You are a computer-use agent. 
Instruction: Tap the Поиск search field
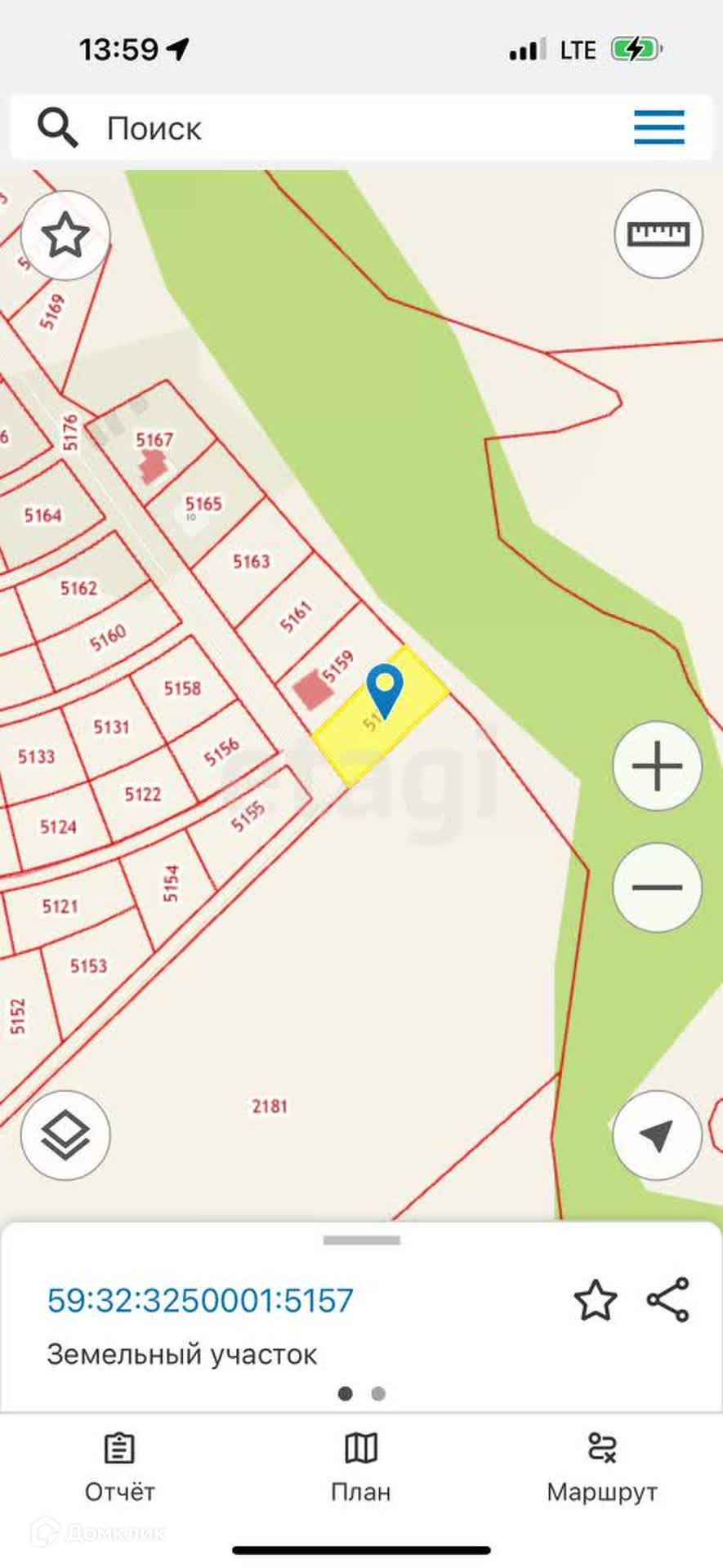[x=327, y=128]
